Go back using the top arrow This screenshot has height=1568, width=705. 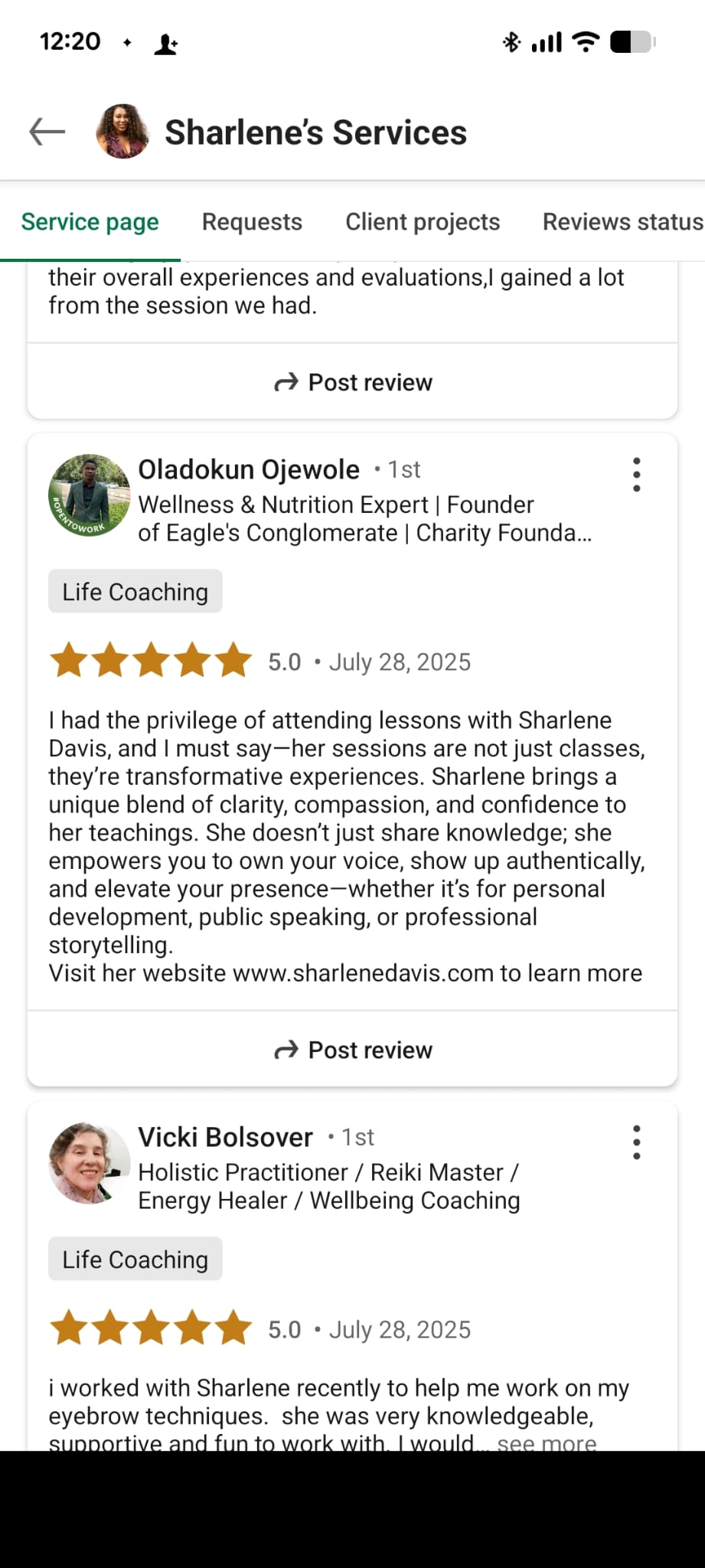(47, 132)
